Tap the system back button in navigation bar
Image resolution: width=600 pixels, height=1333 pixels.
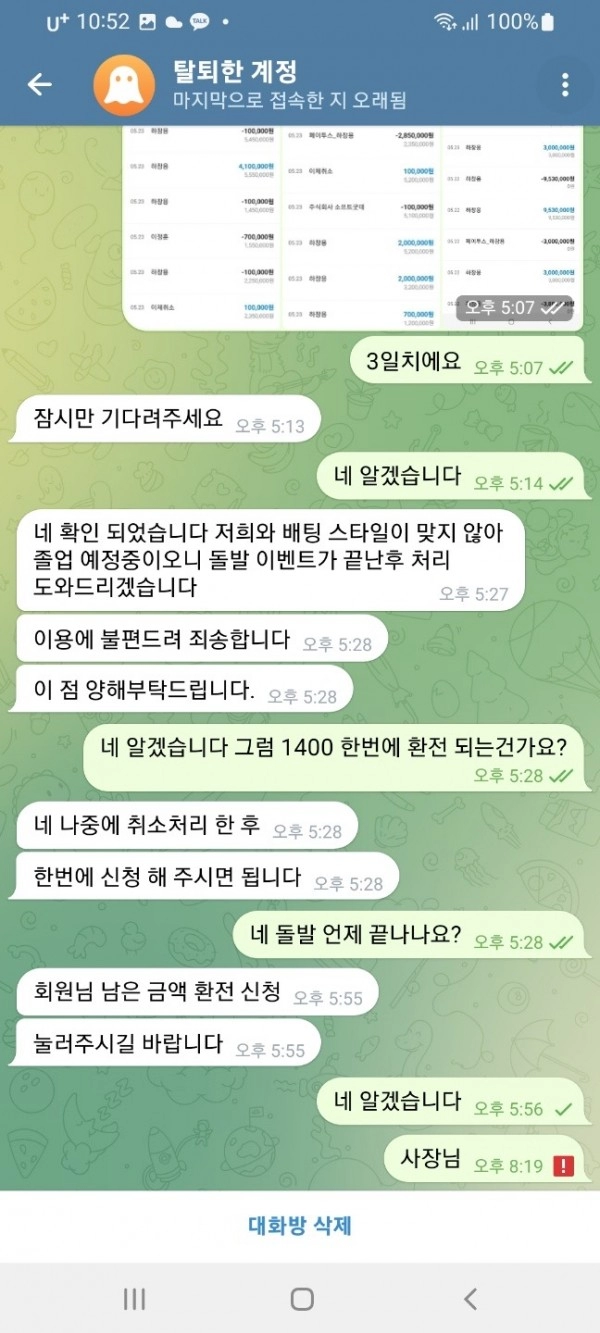[469, 1298]
